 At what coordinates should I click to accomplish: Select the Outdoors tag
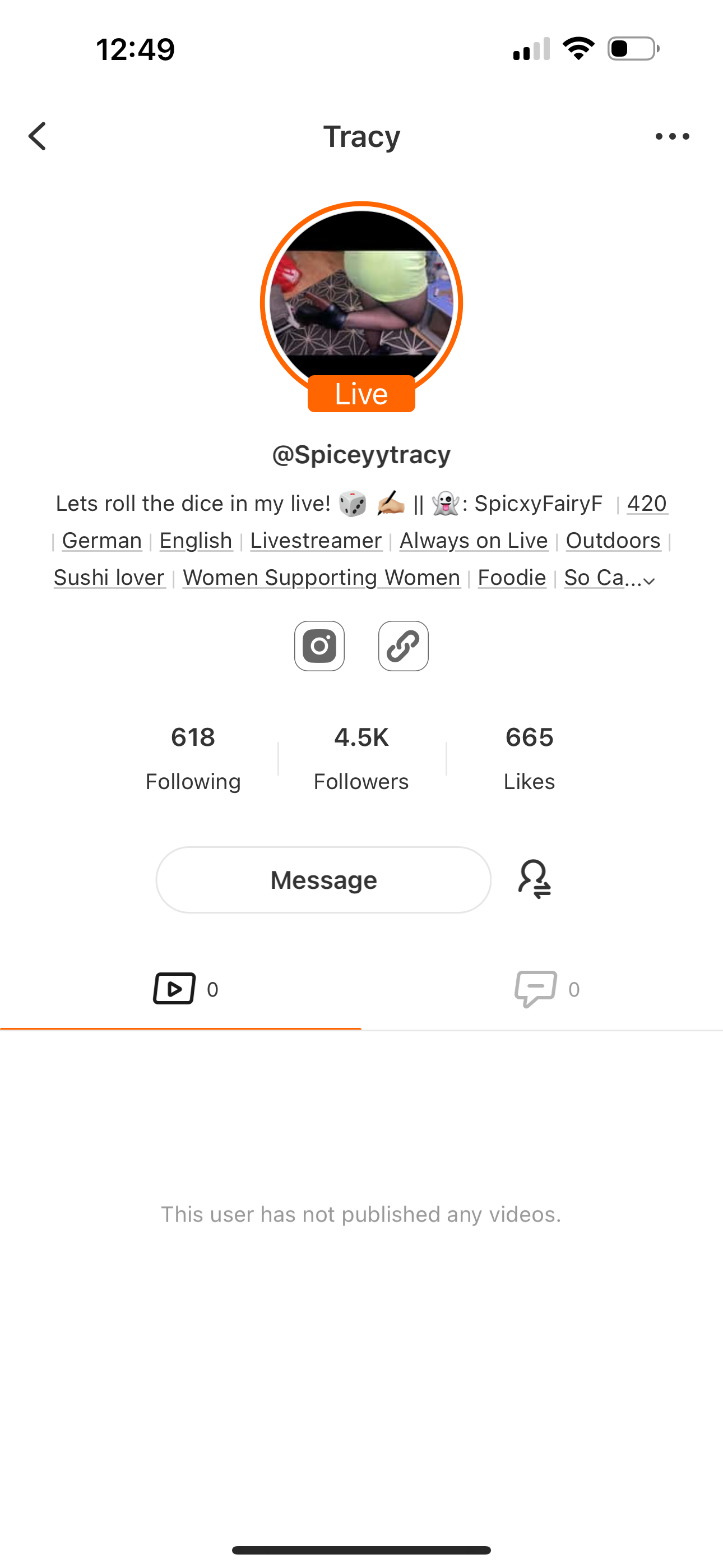[x=613, y=541]
